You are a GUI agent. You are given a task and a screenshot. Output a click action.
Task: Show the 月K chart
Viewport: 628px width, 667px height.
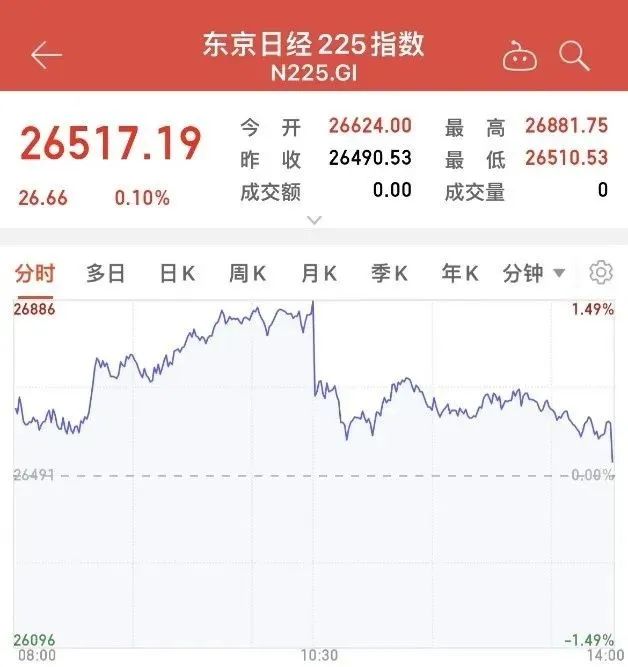point(319,273)
